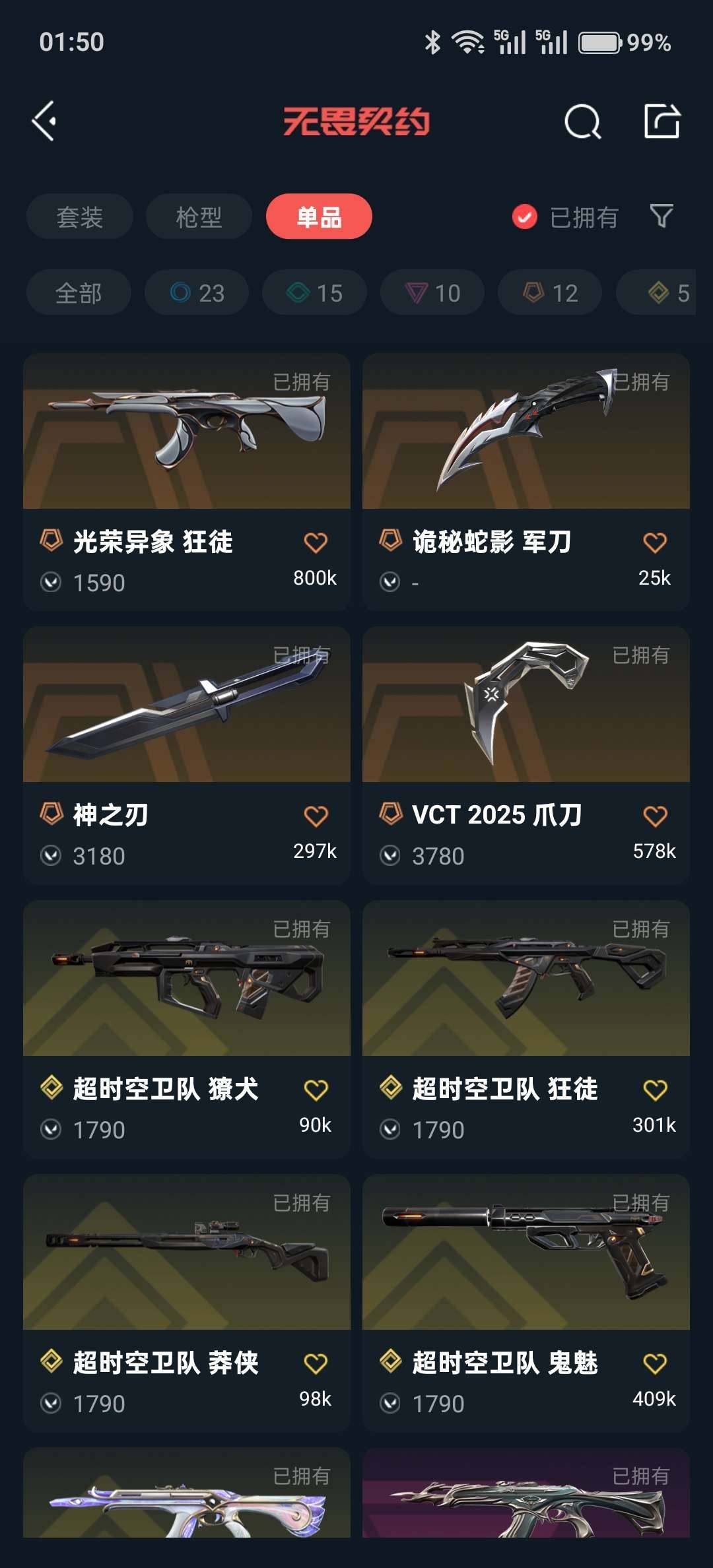This screenshot has height=1568, width=713.
Task: Tap the 无畏契约 logo title
Action: (x=356, y=121)
